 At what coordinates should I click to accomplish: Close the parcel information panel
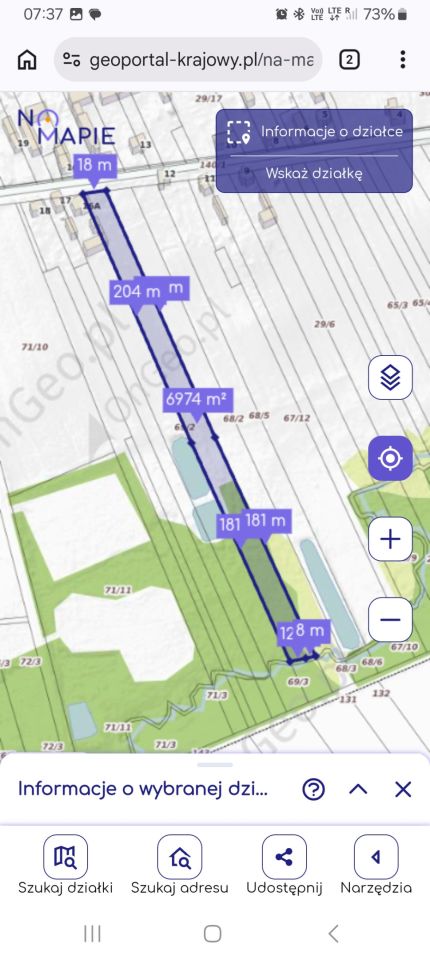(x=403, y=789)
